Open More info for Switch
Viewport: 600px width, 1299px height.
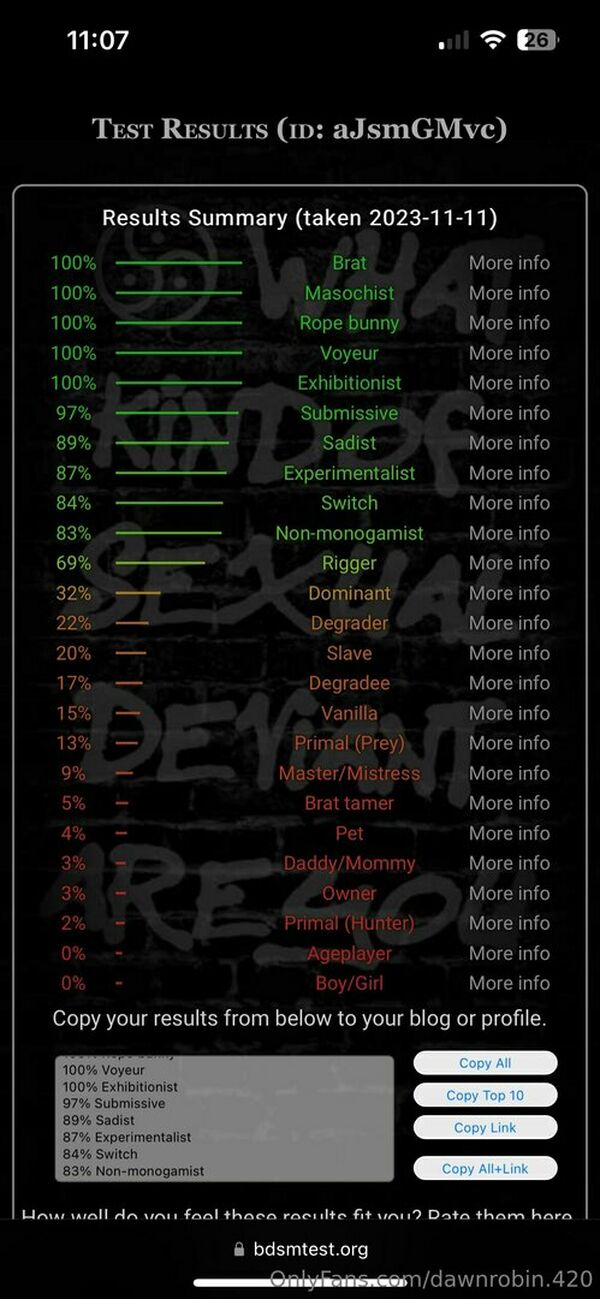point(509,503)
